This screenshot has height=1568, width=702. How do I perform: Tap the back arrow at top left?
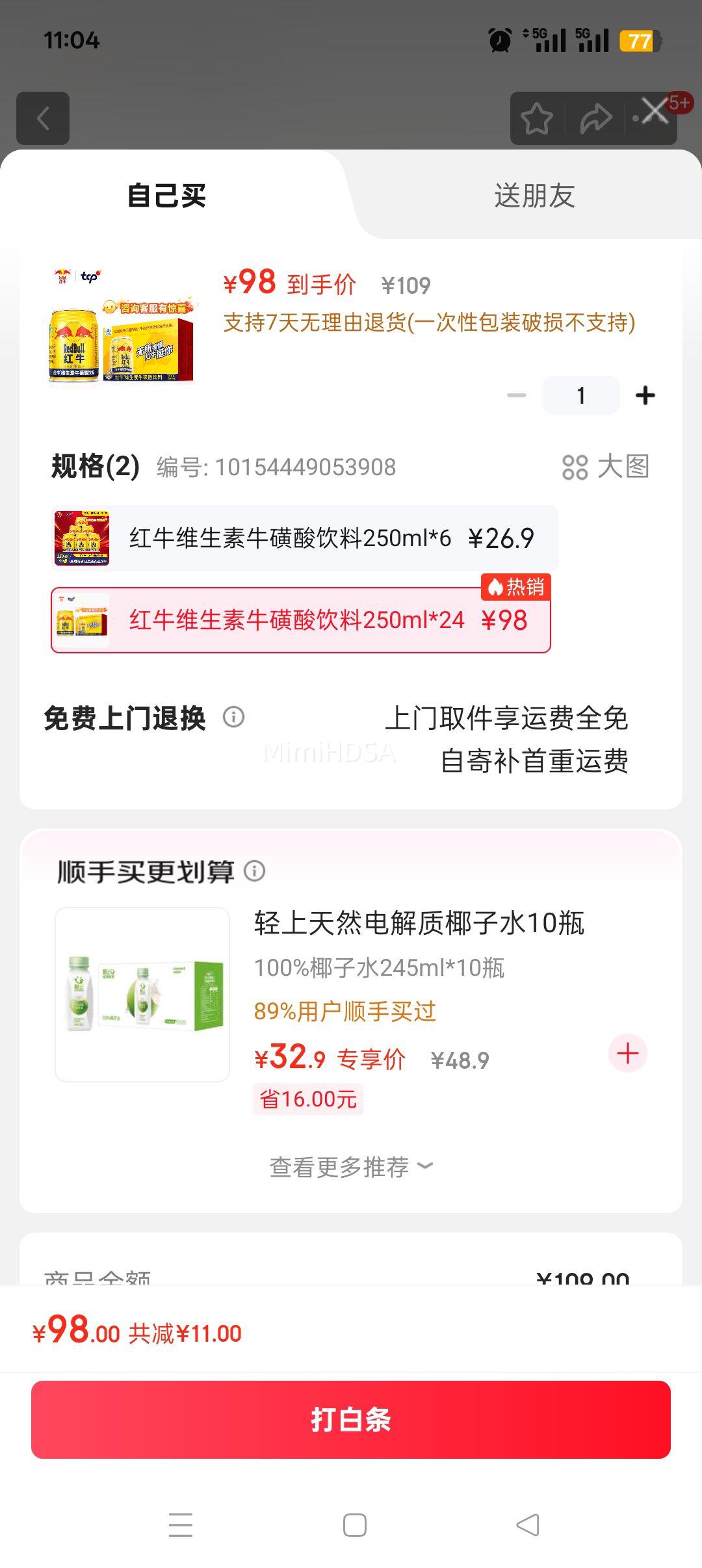coord(44,118)
